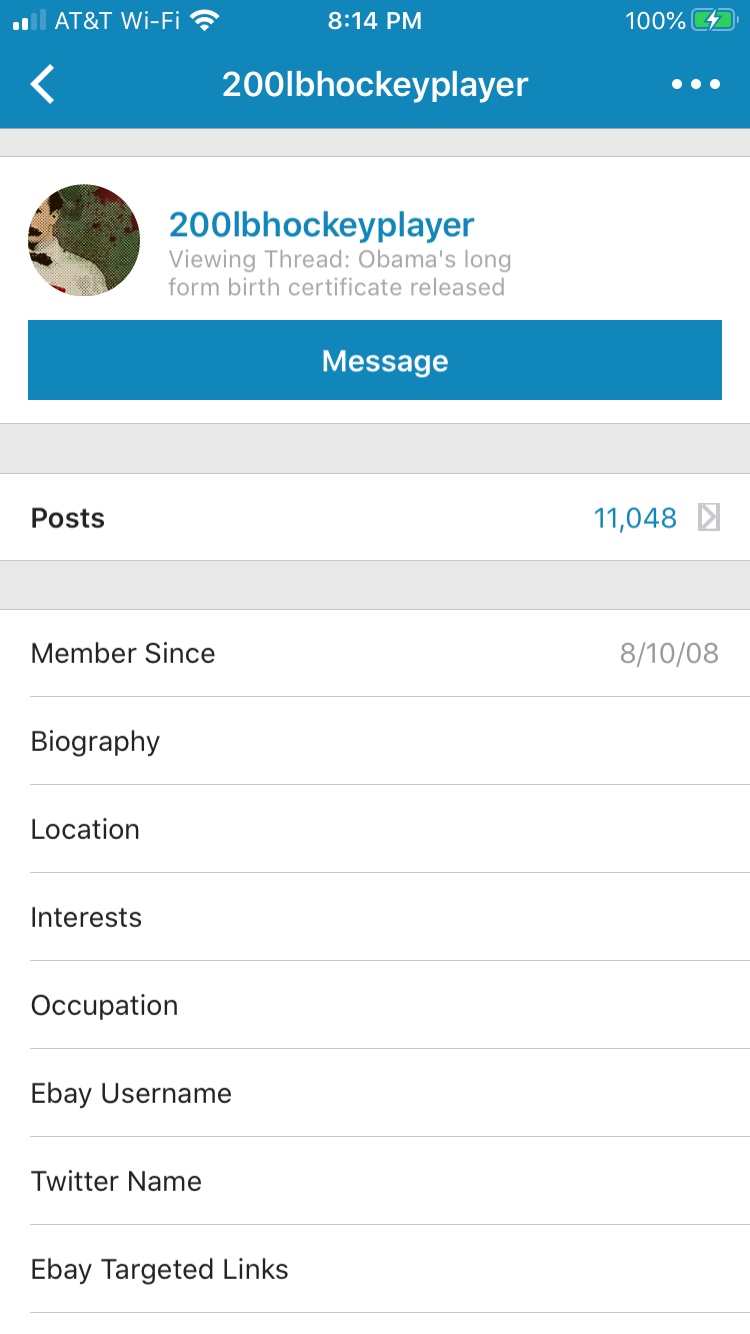Open the three-dot overflow menu

click(x=696, y=85)
